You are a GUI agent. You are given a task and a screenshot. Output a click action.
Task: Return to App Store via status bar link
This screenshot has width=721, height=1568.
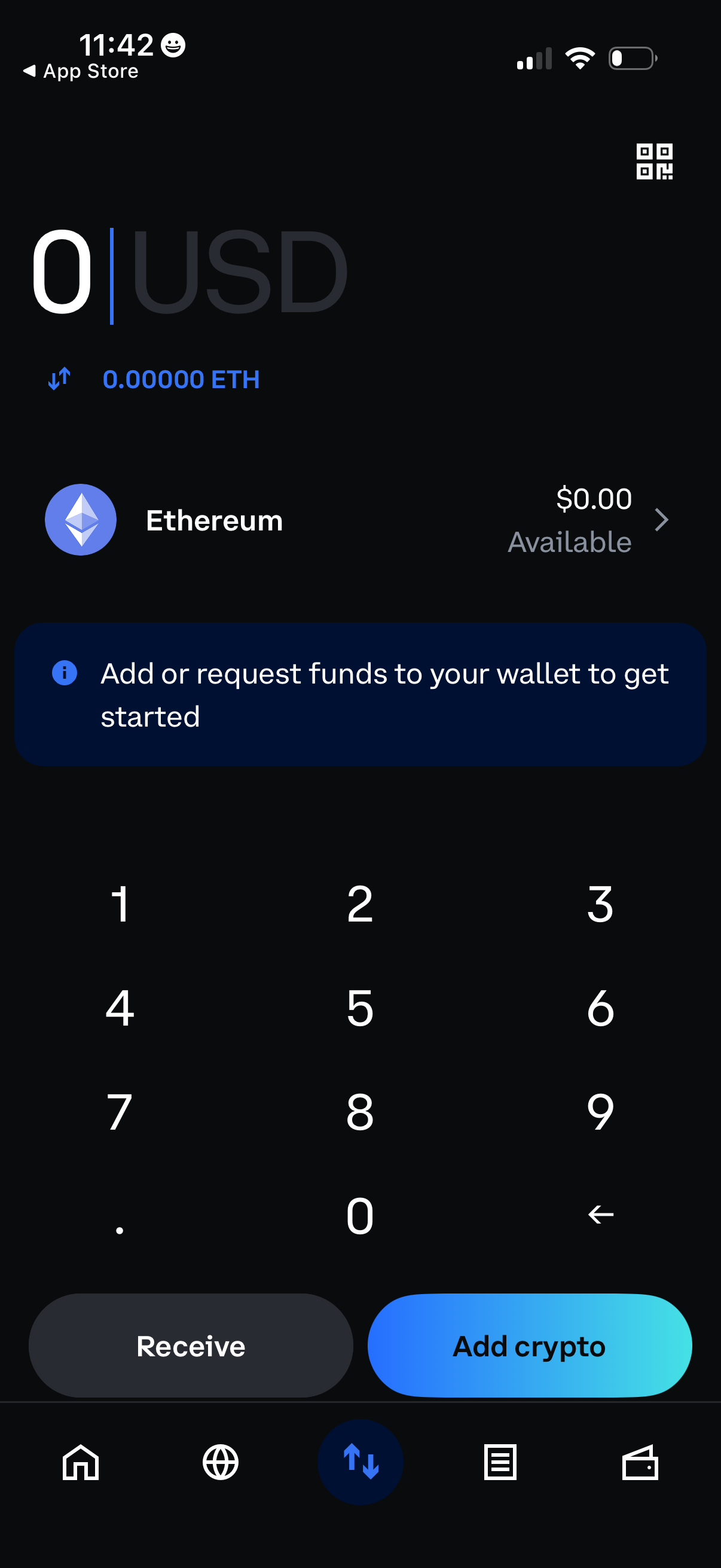81,71
